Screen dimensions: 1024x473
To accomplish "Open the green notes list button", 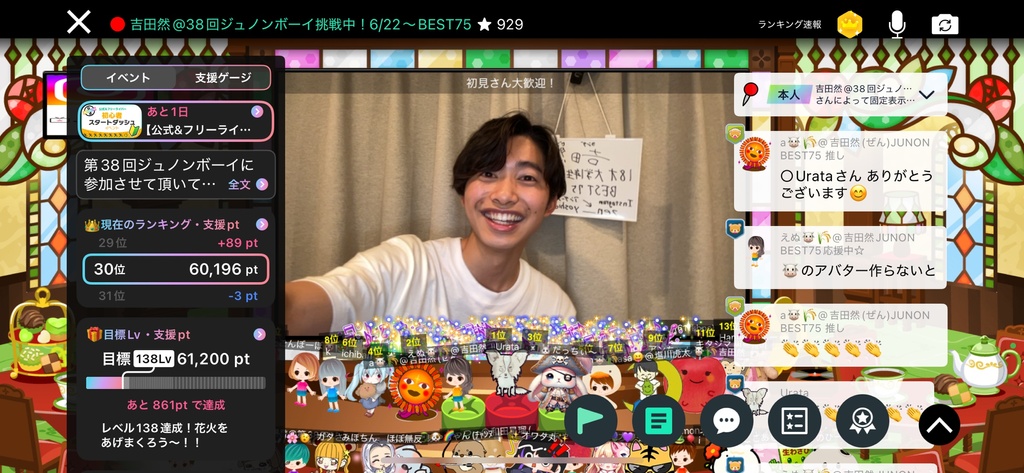I will 658,421.
